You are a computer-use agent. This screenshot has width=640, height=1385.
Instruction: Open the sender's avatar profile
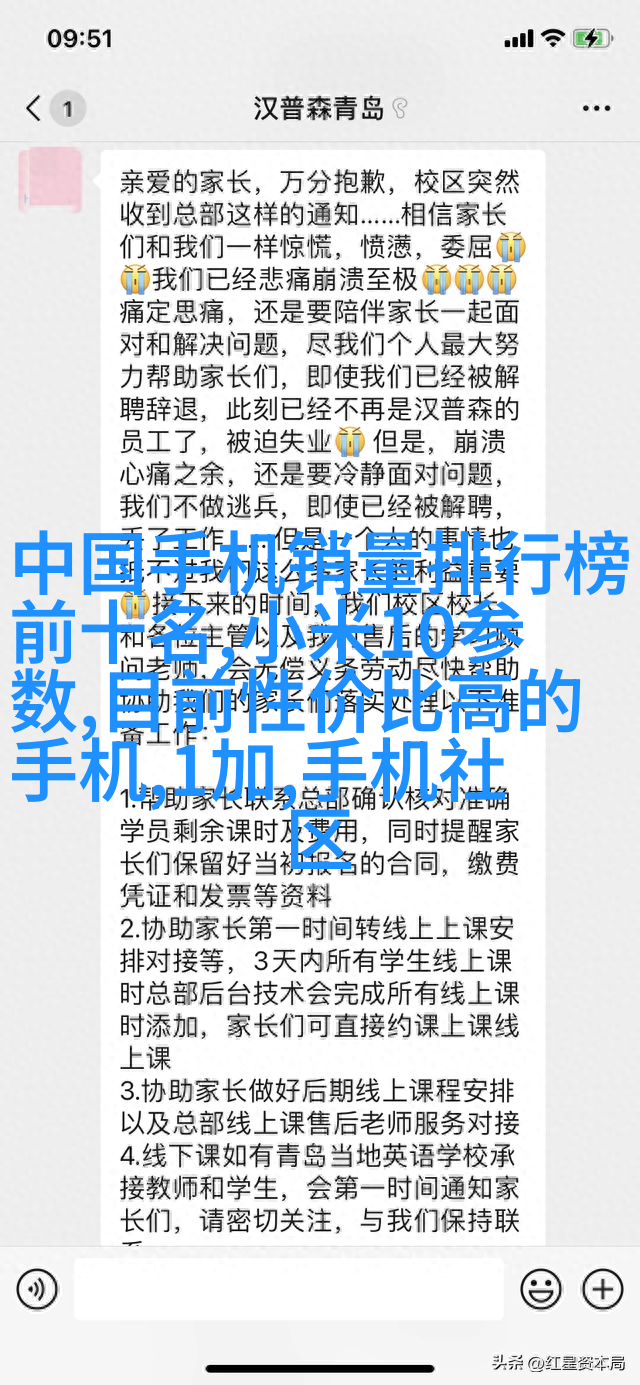point(50,181)
